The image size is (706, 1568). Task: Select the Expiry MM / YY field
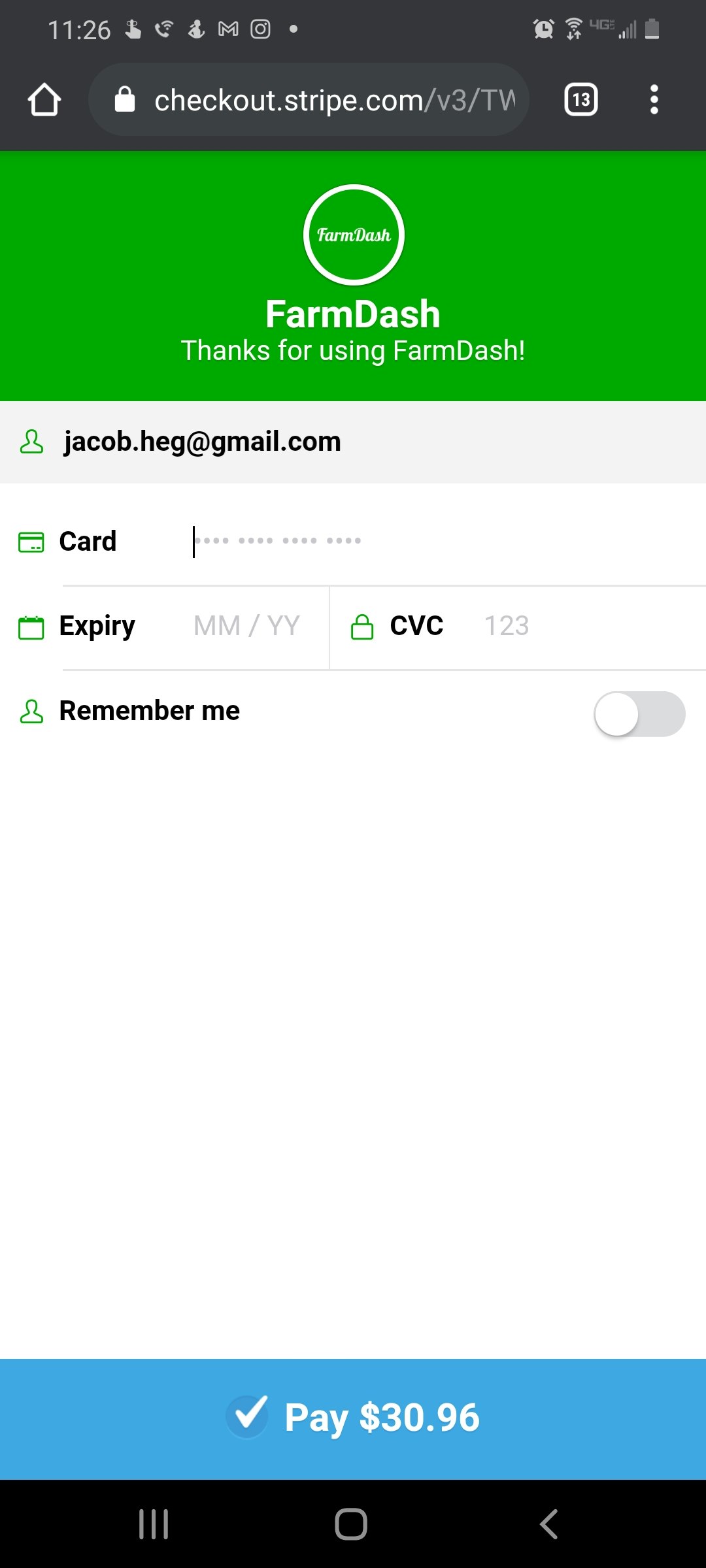(x=247, y=626)
